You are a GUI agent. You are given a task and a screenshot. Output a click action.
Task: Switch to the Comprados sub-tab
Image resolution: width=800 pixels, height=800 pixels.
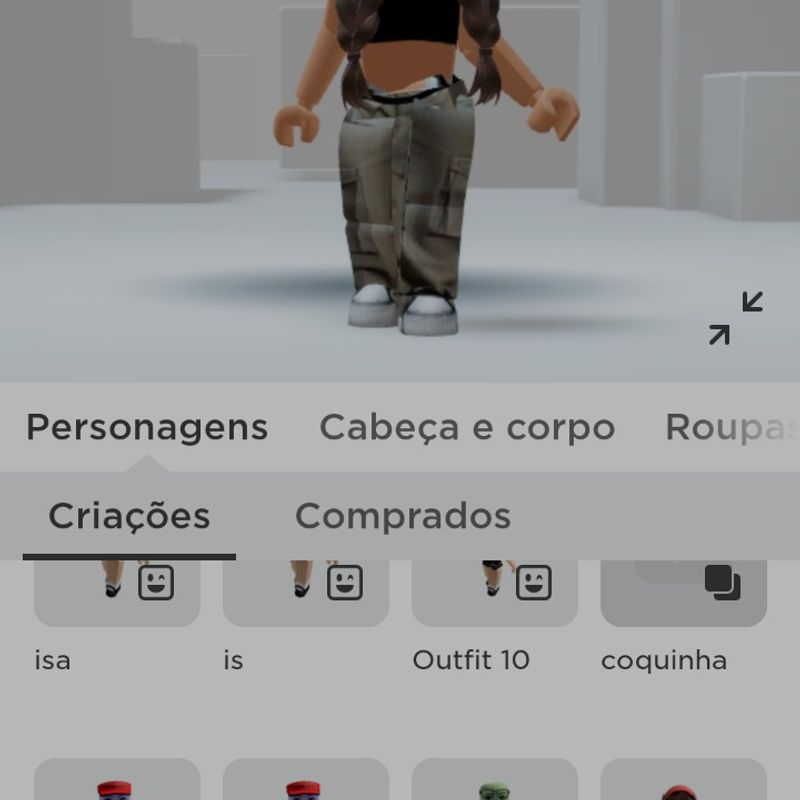click(402, 517)
